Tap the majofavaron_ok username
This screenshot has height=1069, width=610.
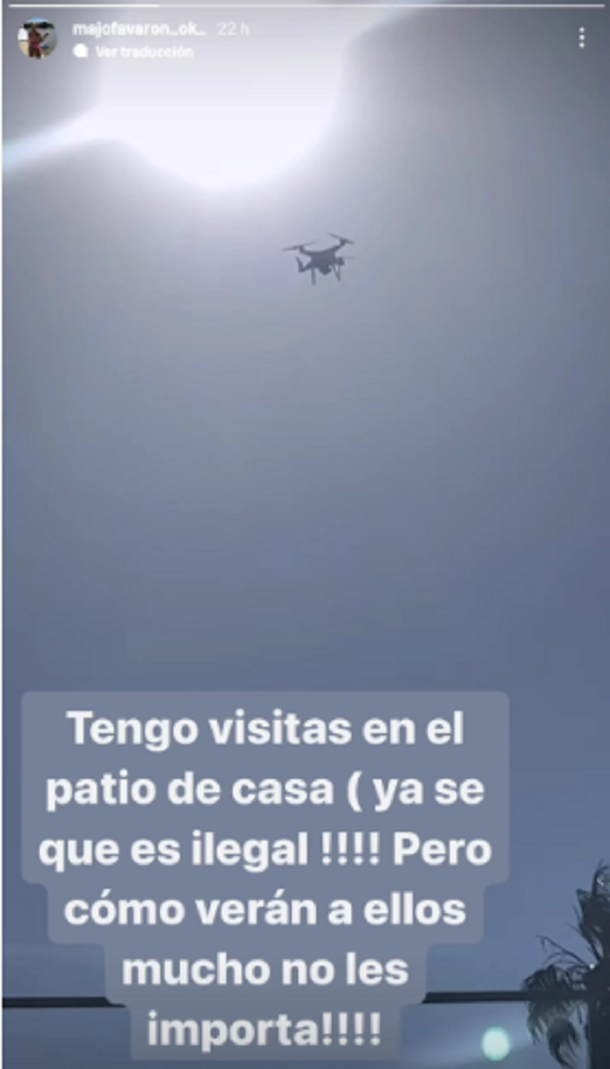click(x=139, y=30)
